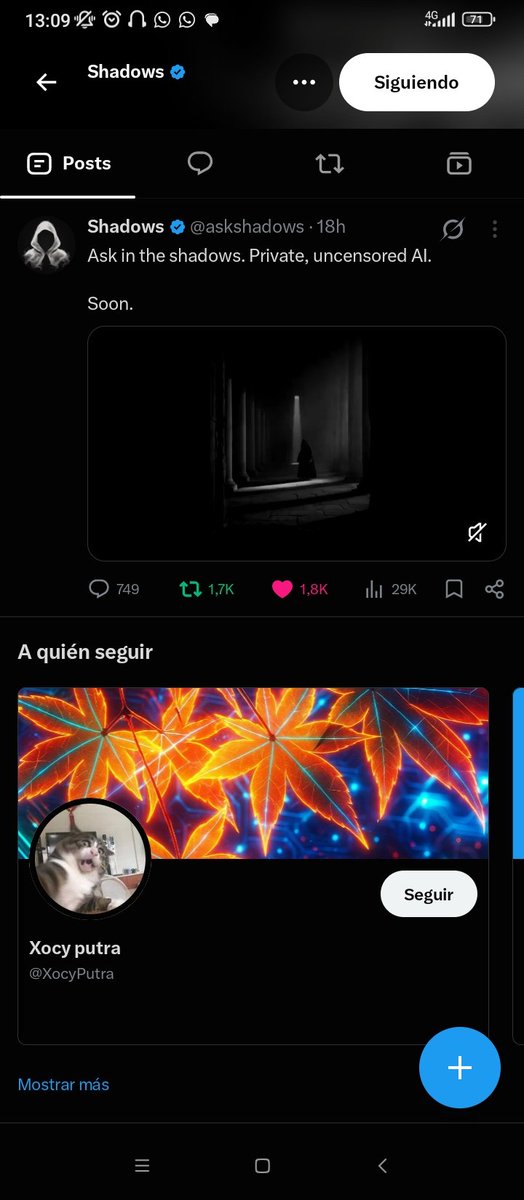Open the overflow menu on Shadows' post
The height and width of the screenshot is (1200, 524).
point(494,229)
